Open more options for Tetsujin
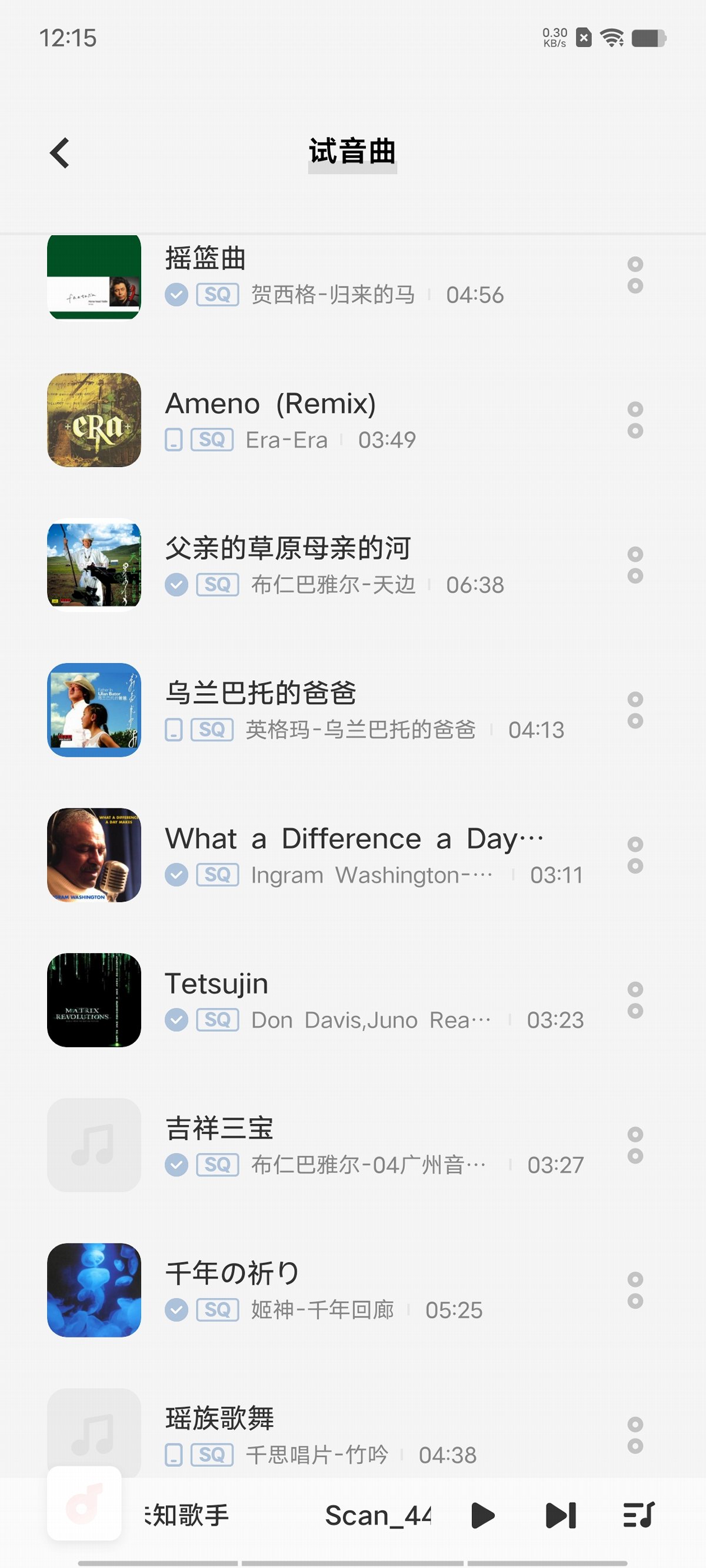The height and width of the screenshot is (1568, 706). 635,1000
